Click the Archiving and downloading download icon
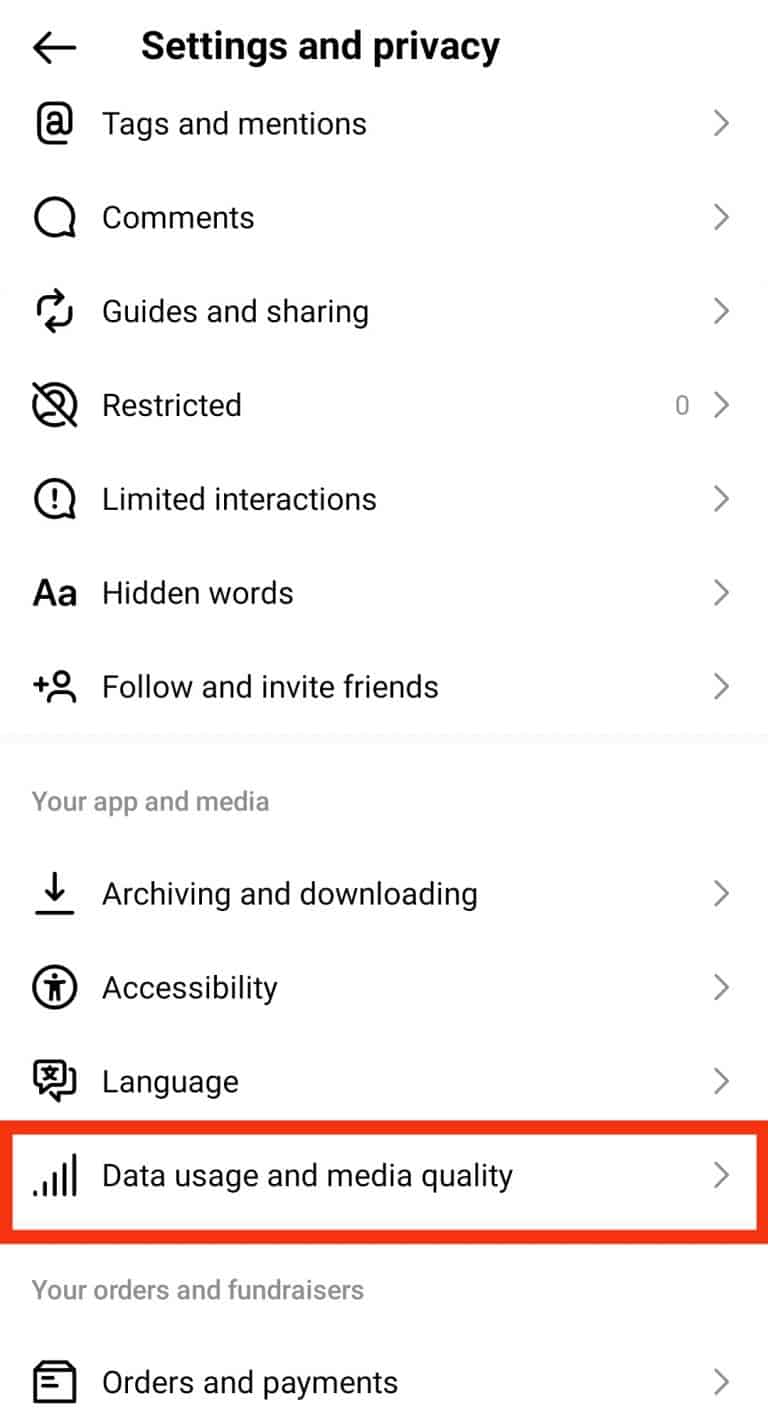The height and width of the screenshot is (1428, 768). [x=54, y=893]
